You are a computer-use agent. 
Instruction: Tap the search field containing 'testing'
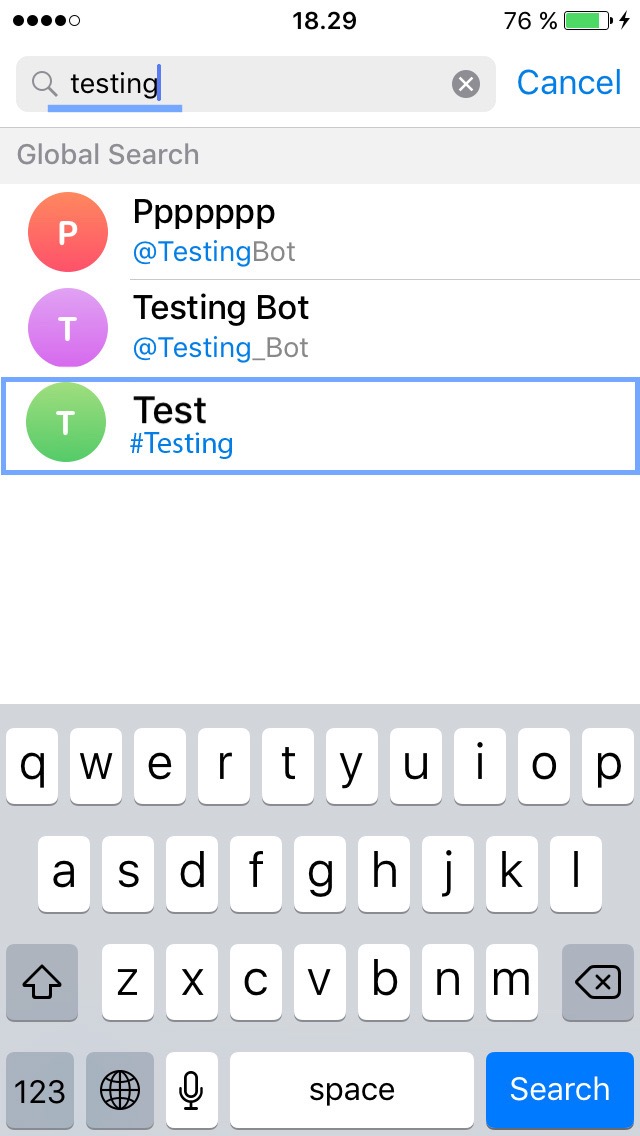[x=250, y=84]
